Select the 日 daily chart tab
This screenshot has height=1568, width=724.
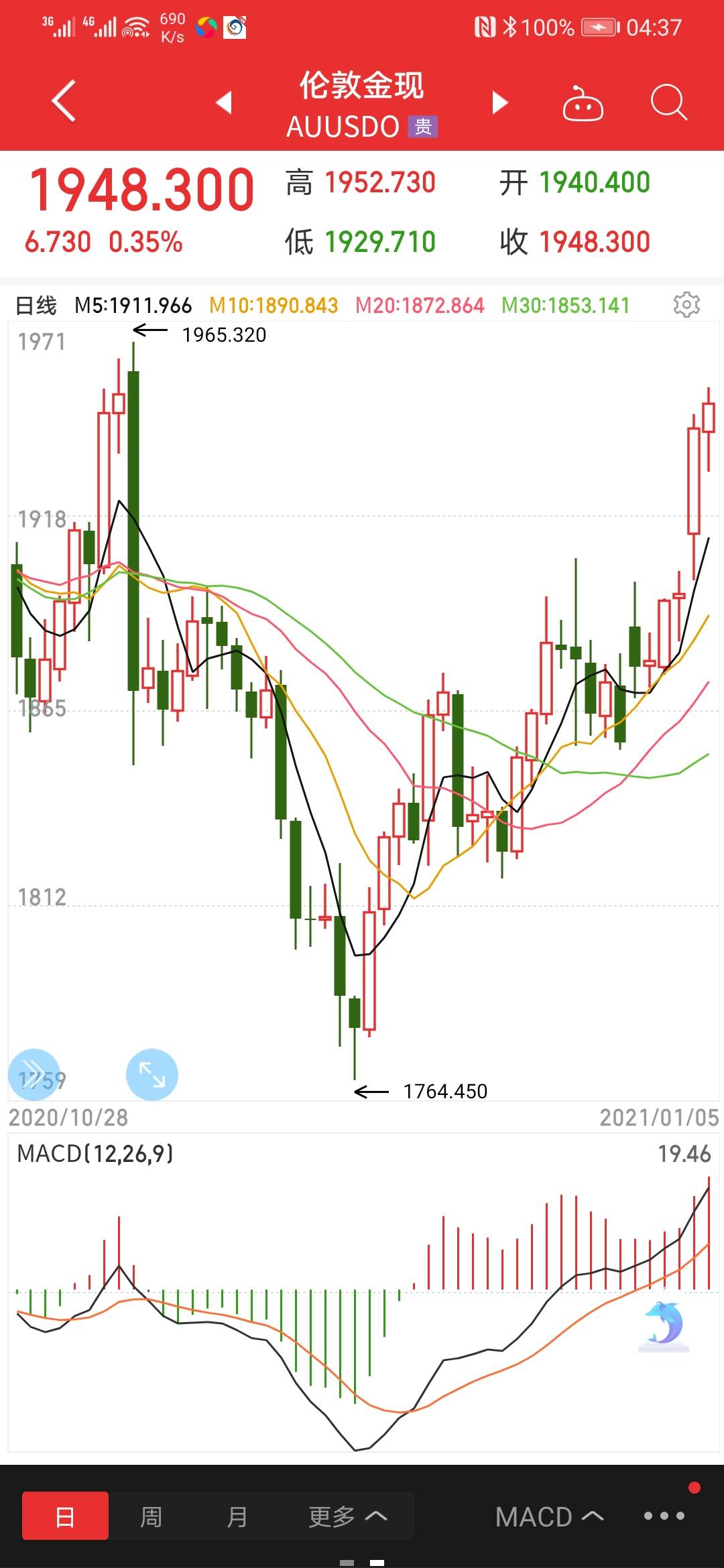(65, 1516)
